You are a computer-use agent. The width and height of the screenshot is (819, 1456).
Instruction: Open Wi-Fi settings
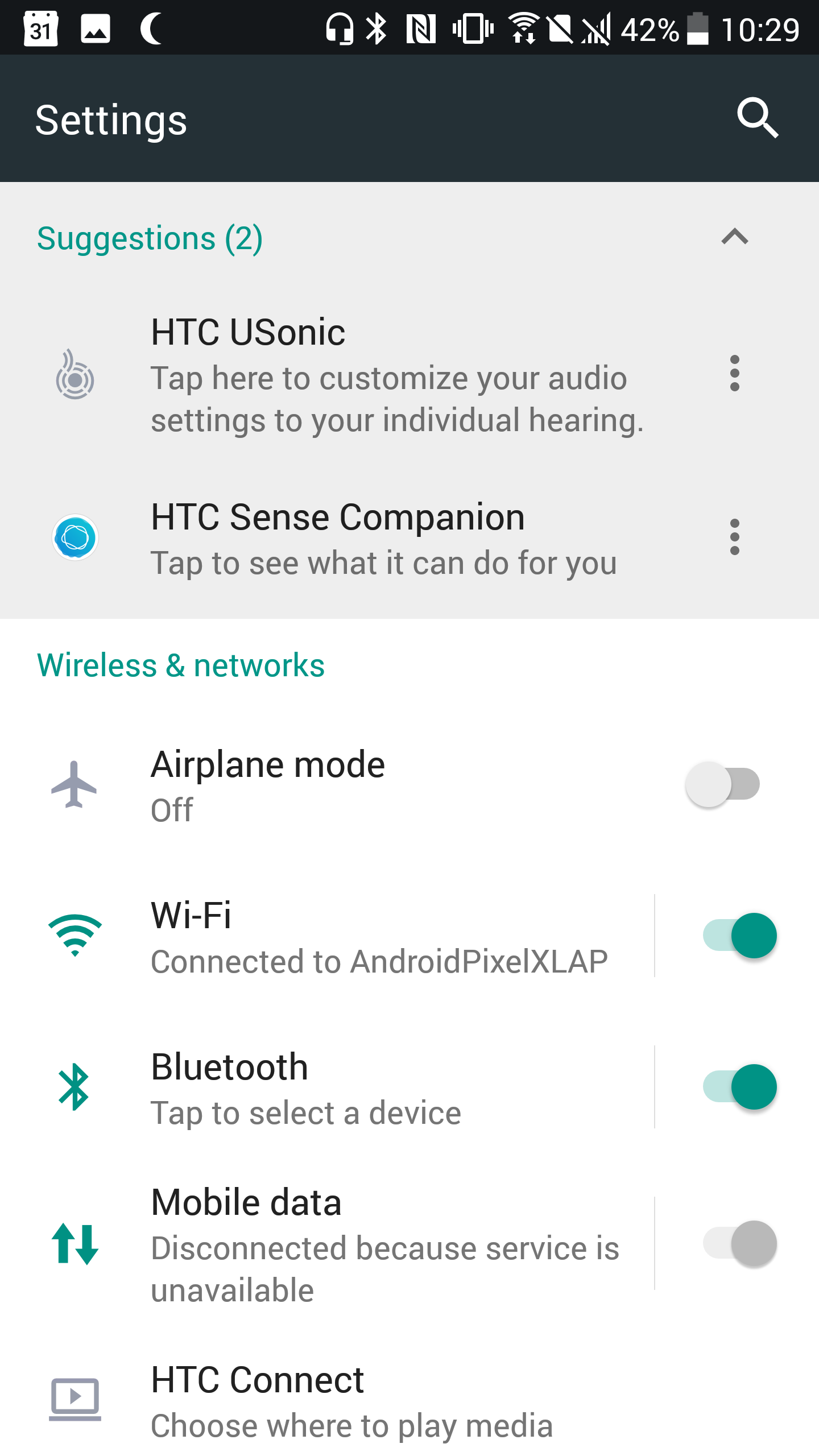tap(327, 936)
